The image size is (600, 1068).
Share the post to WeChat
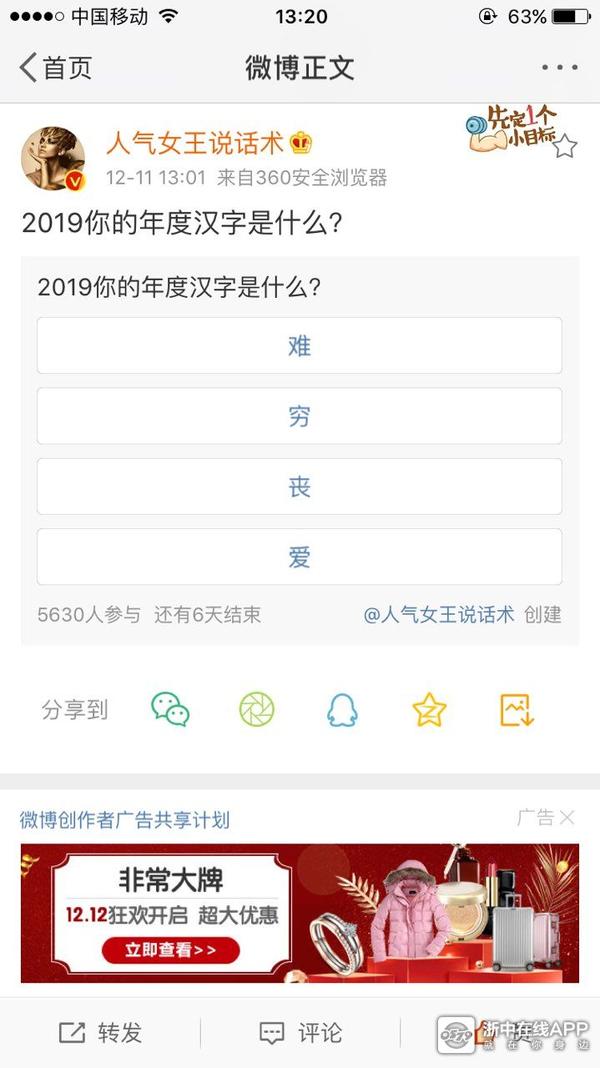(170, 710)
